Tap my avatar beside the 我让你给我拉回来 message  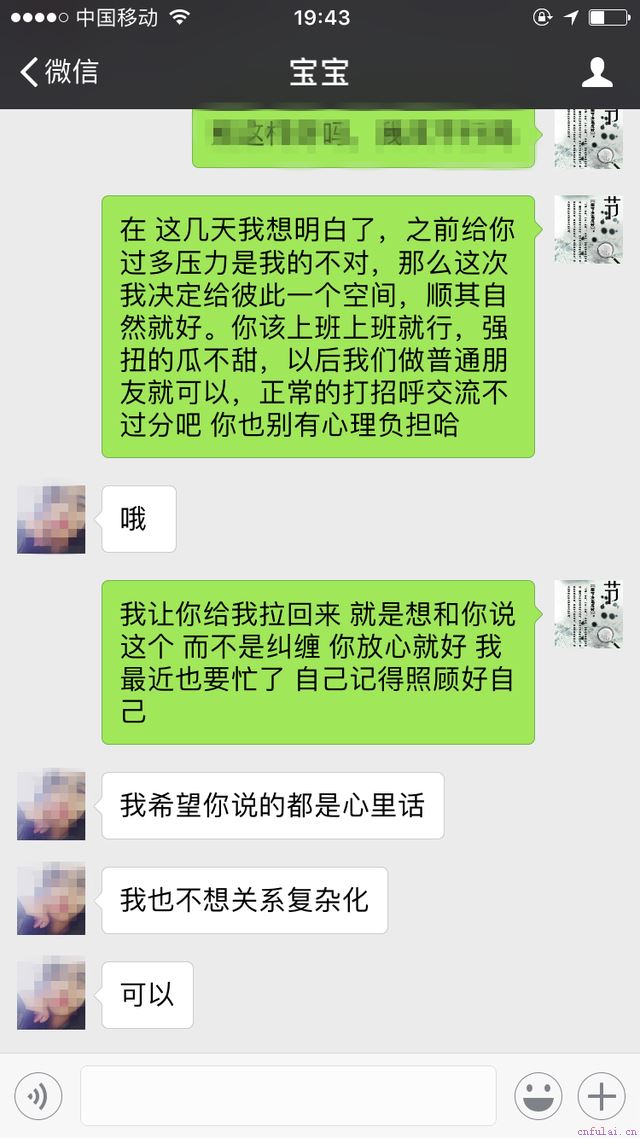click(x=589, y=613)
